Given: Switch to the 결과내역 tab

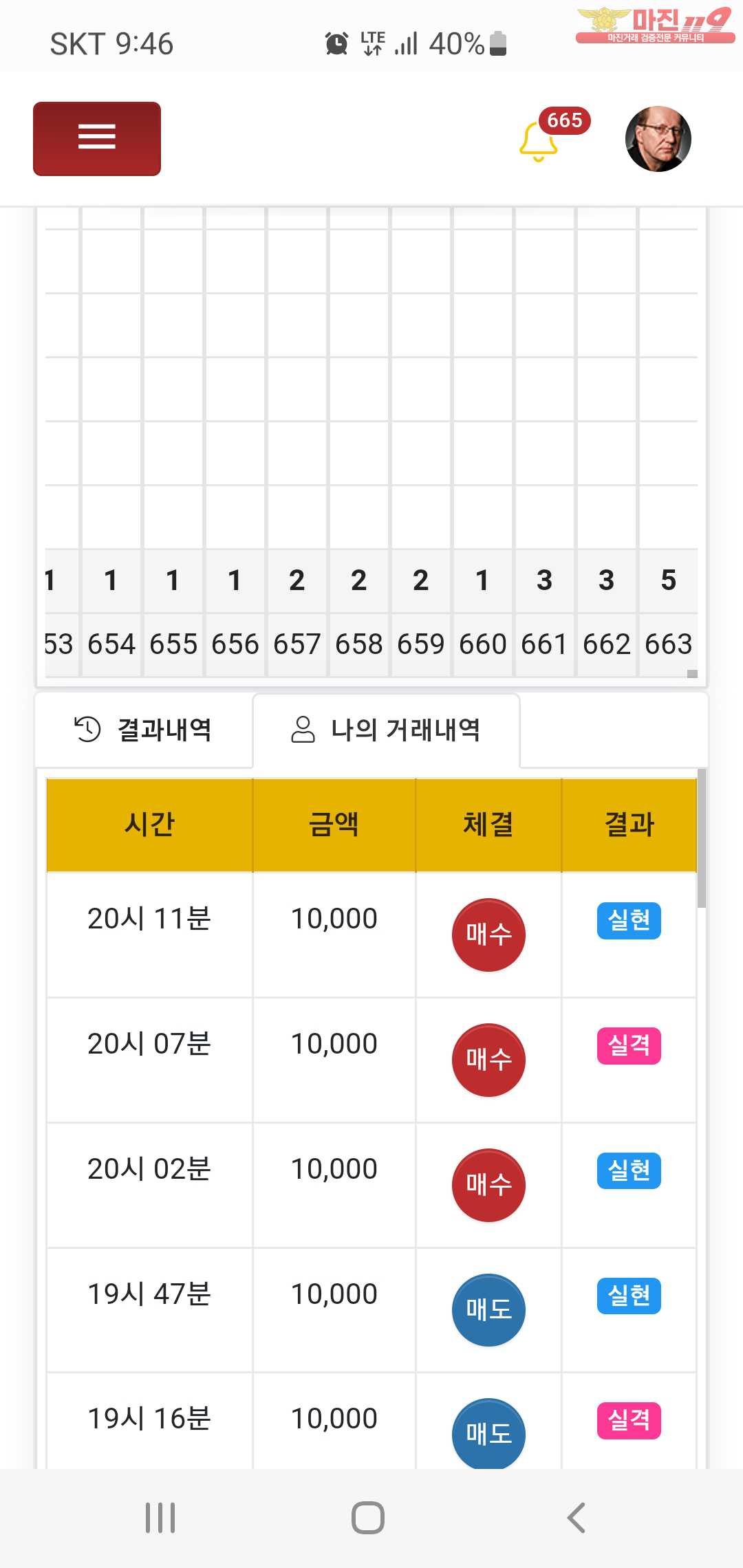Looking at the screenshot, I should 143,730.
